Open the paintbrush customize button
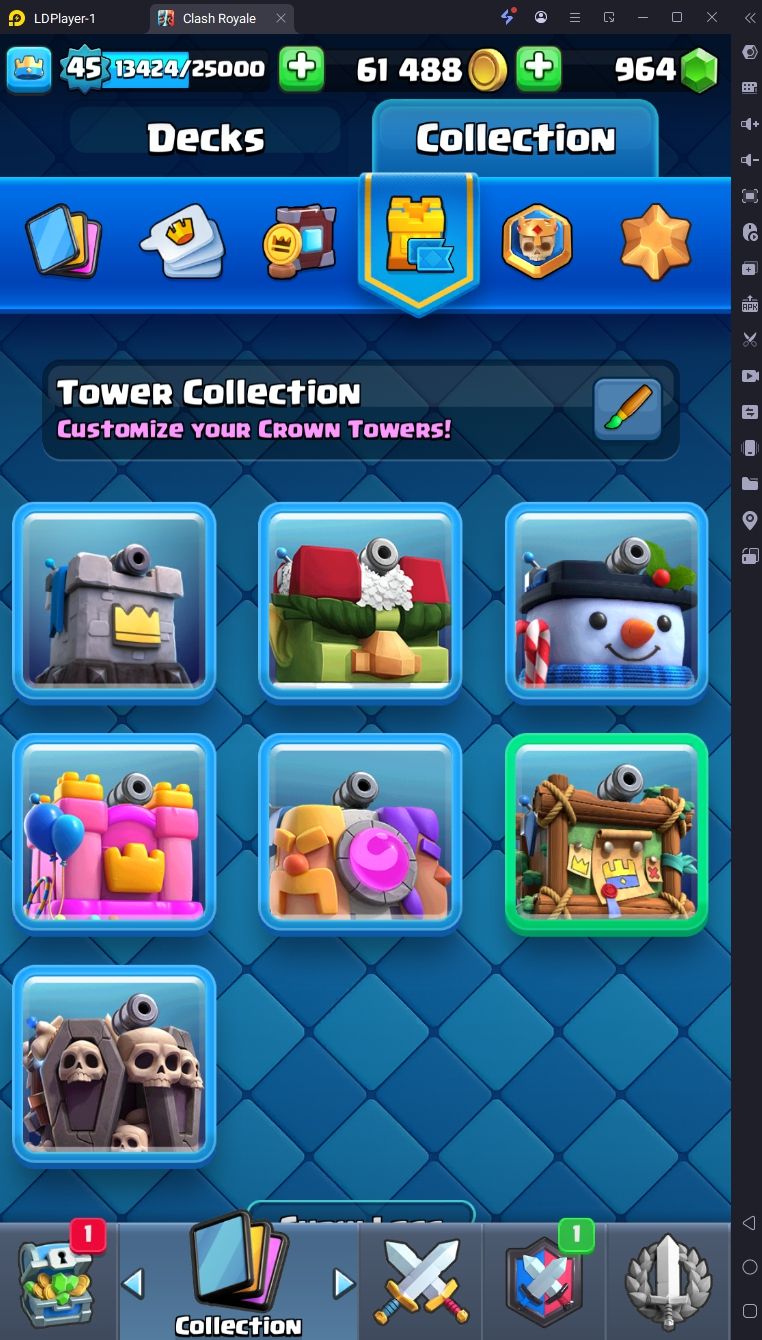This screenshot has width=762, height=1340. click(x=628, y=409)
